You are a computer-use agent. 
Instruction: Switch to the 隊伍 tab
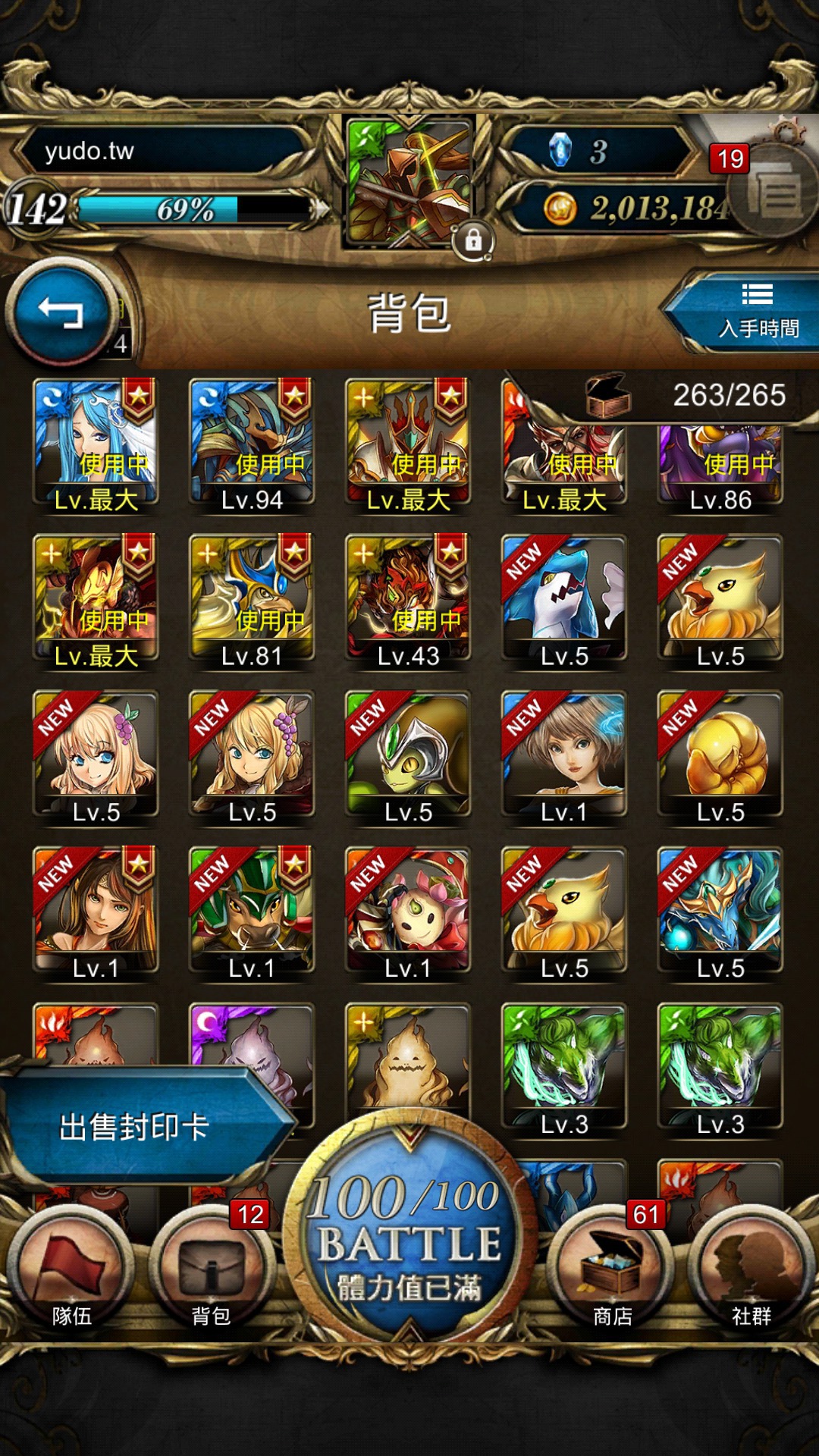tap(72, 1266)
